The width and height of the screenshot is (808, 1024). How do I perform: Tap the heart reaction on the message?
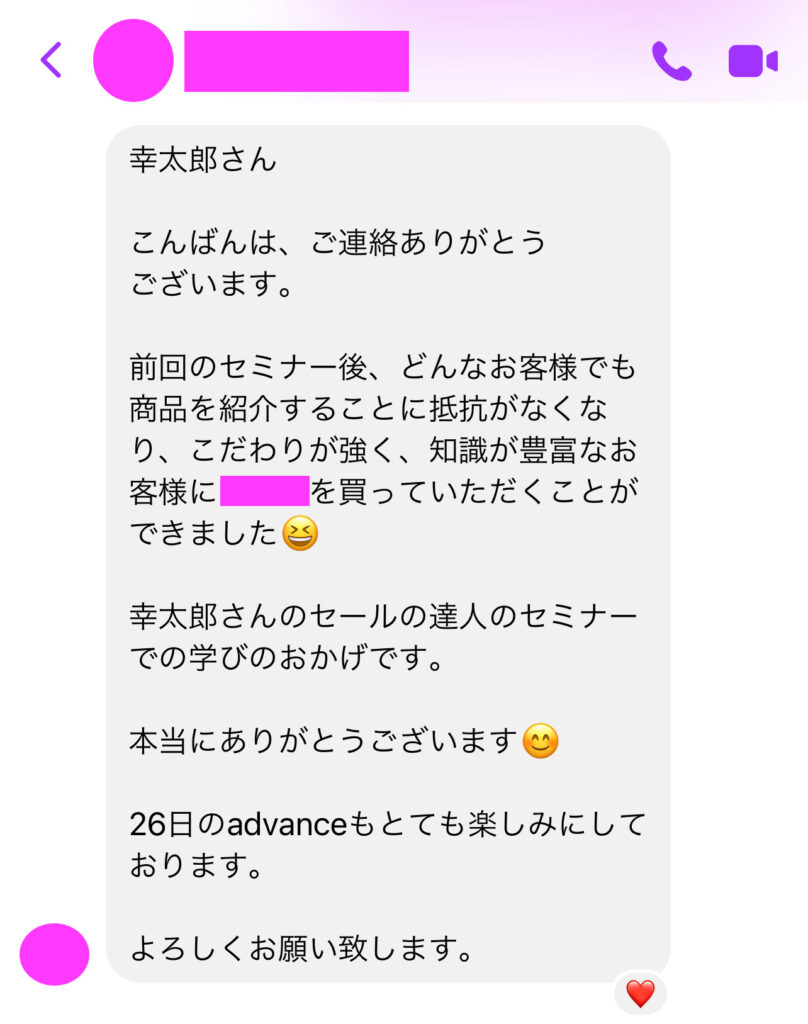(x=640, y=993)
